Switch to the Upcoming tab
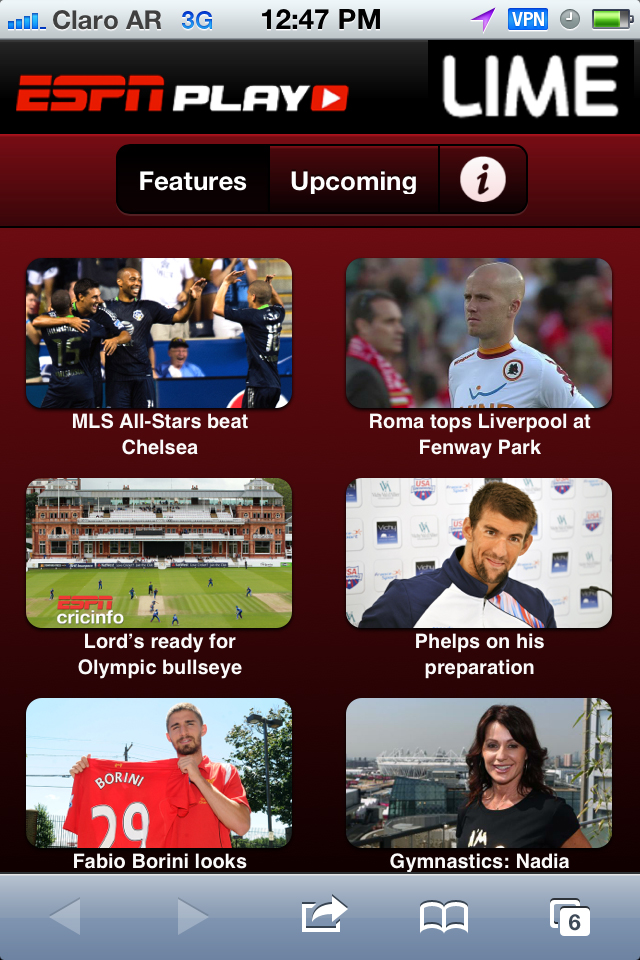Image resolution: width=640 pixels, height=960 pixels. [x=353, y=181]
